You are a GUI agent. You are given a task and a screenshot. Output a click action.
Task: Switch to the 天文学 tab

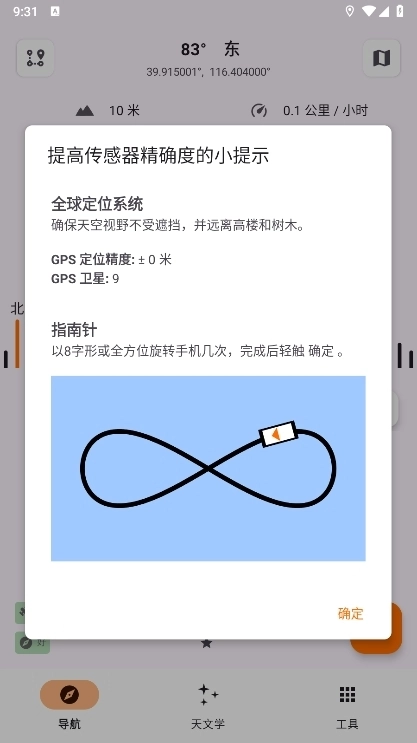coord(208,705)
